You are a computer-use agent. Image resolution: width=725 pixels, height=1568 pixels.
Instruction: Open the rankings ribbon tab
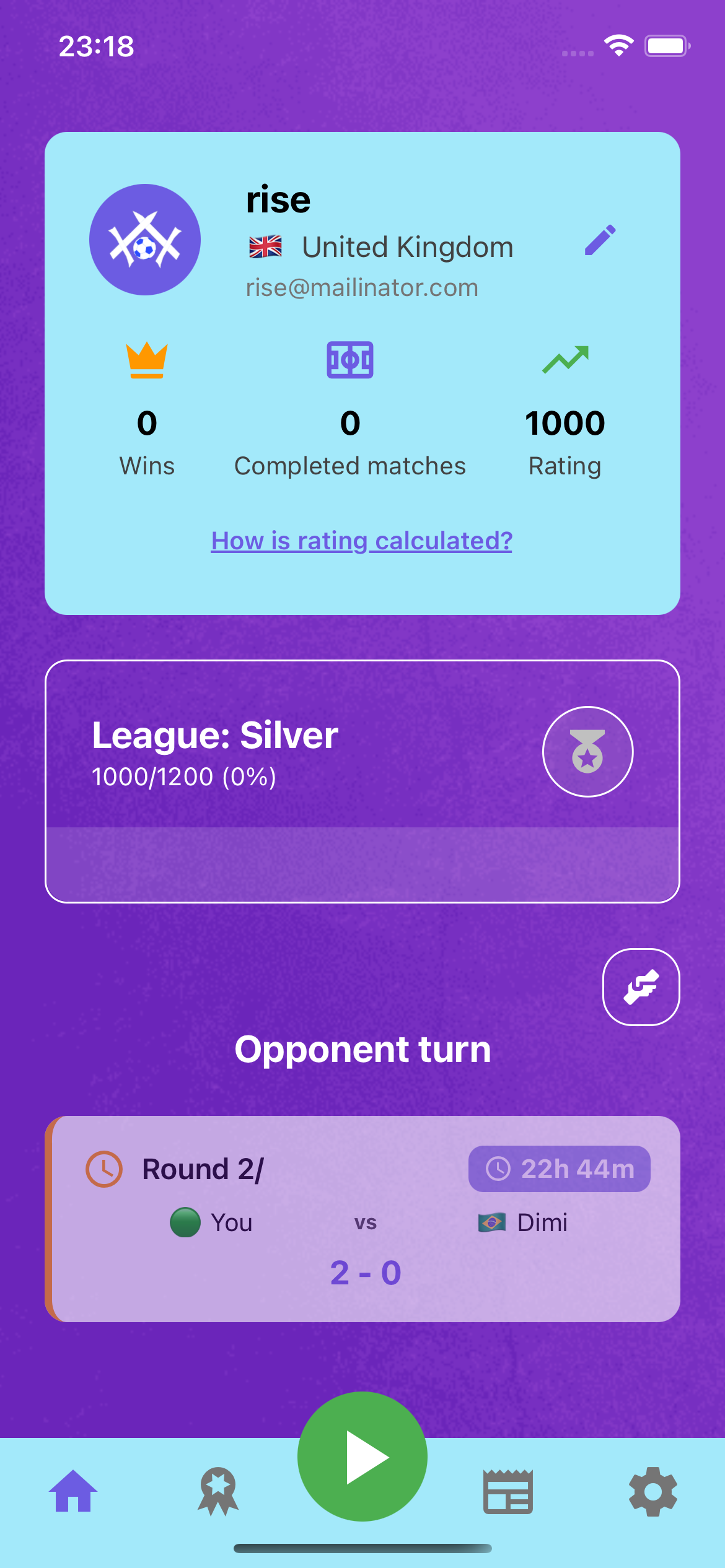point(218,1491)
